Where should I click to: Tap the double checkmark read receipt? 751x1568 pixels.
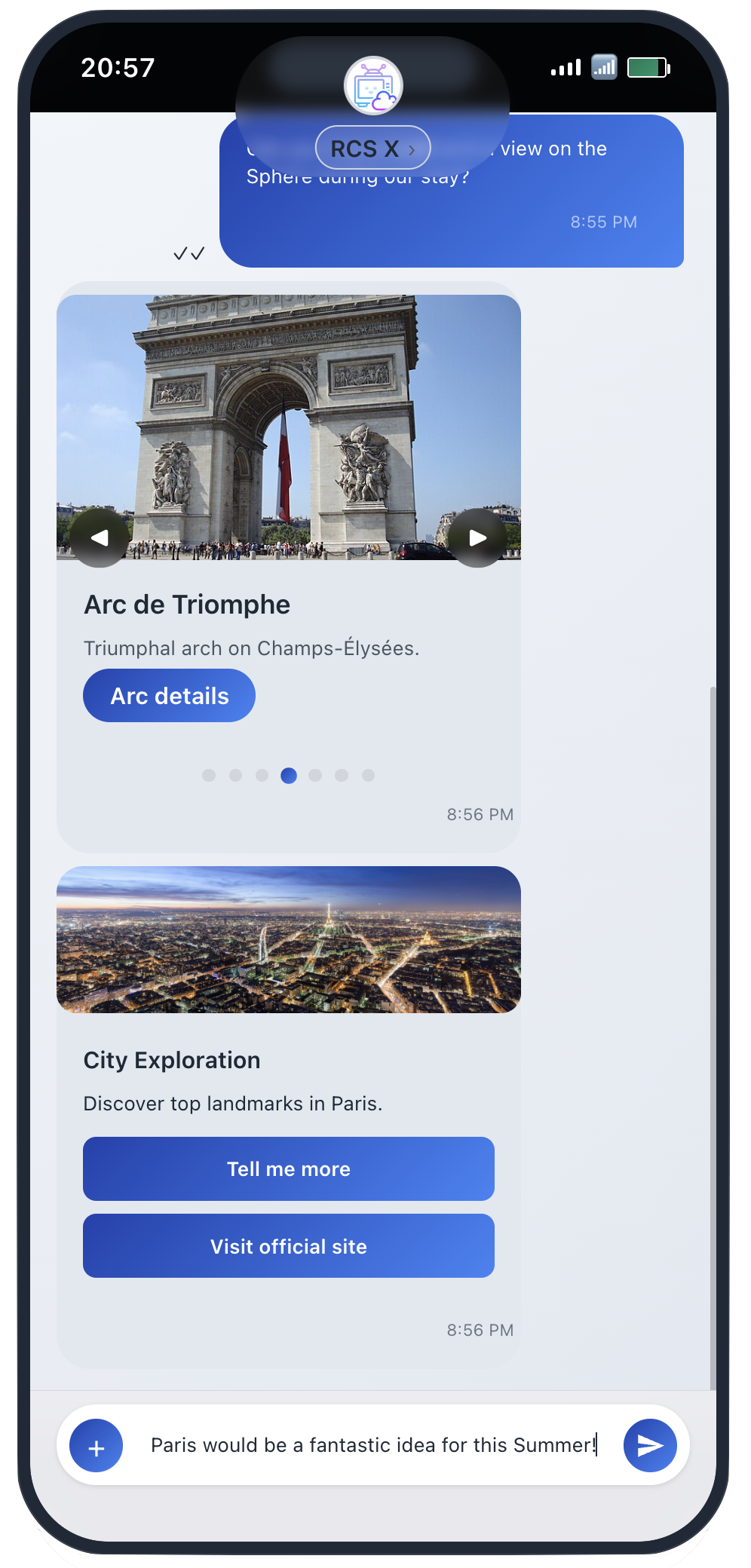[191, 253]
